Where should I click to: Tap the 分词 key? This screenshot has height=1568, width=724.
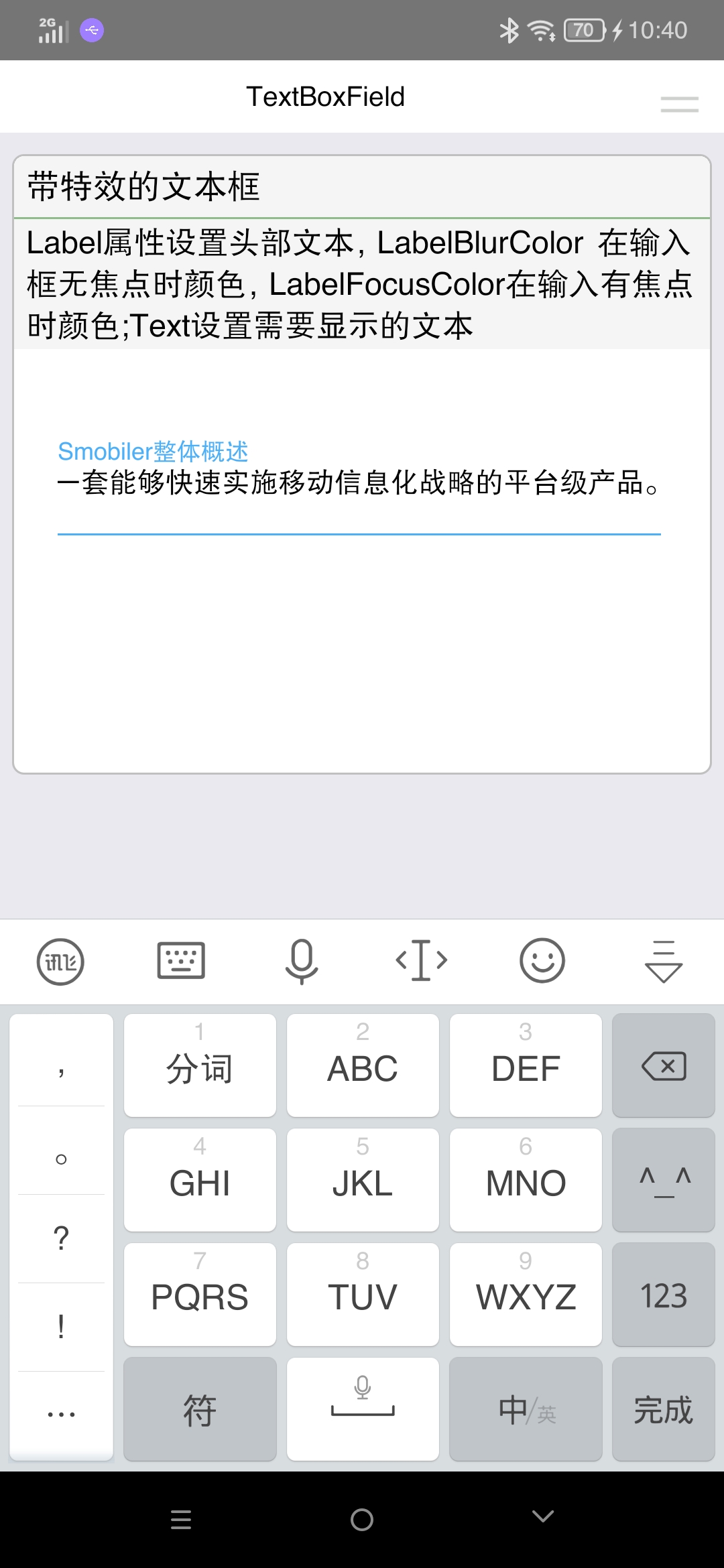tap(200, 1065)
